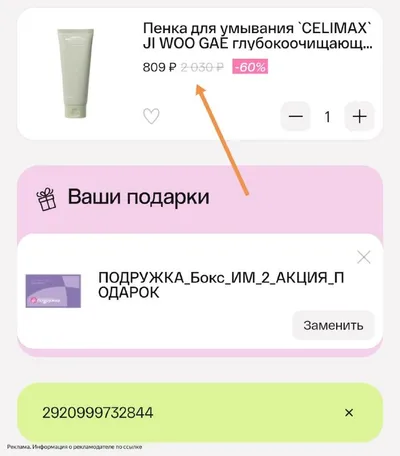Open the CELIMAX foam cleanser product card
The width and height of the screenshot is (400, 456).
257,36
